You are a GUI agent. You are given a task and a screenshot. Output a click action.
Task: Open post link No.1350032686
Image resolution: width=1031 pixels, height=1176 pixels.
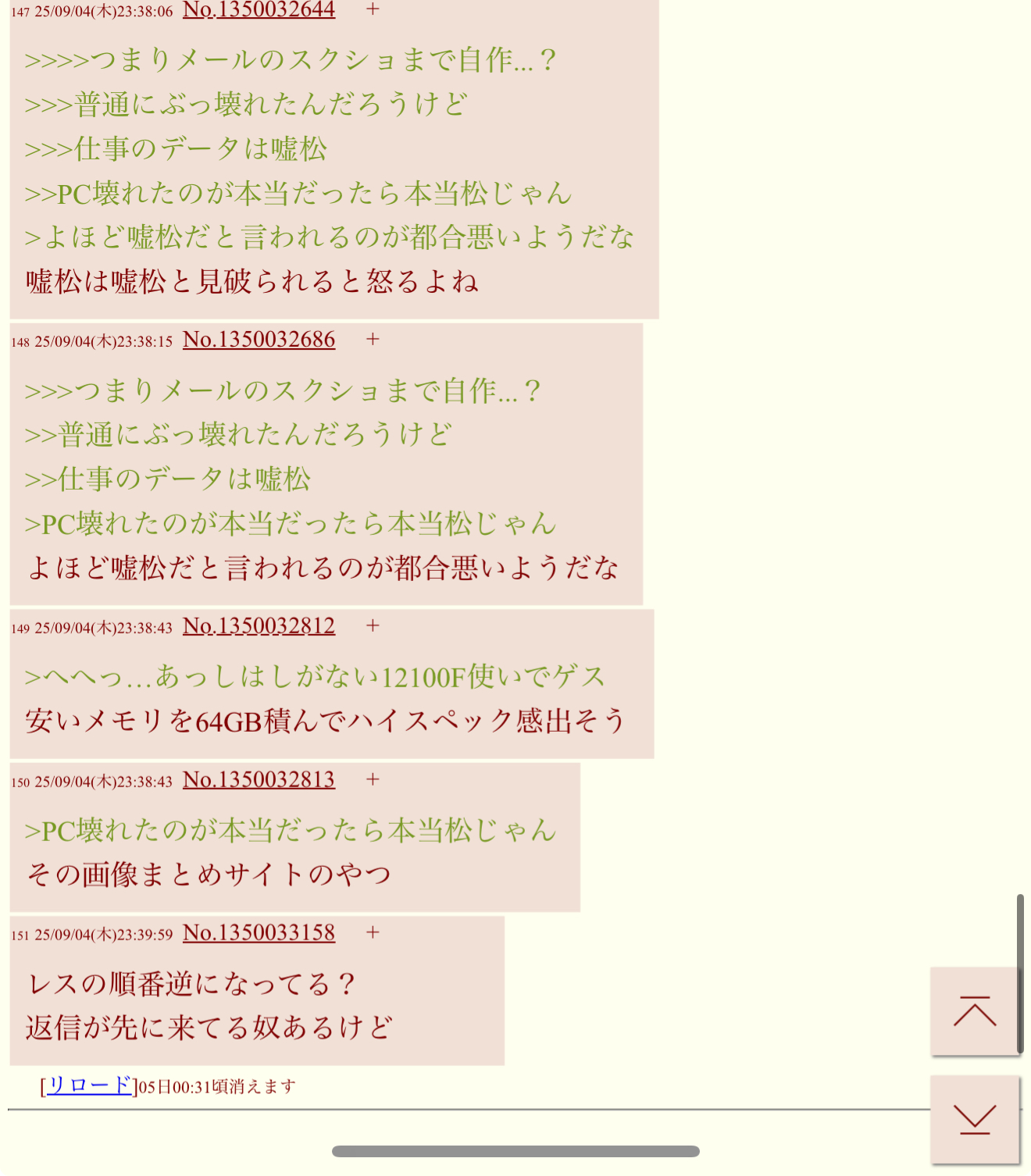(x=259, y=340)
